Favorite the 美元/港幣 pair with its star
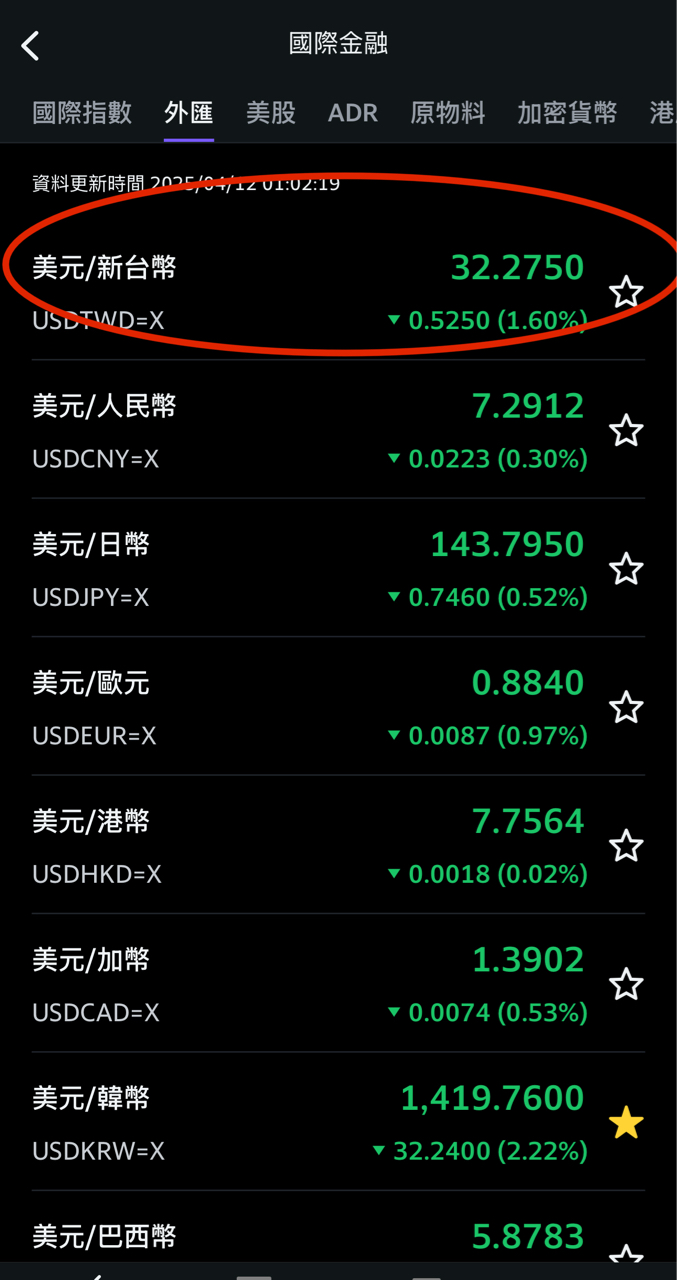This screenshot has width=677, height=1280. (626, 846)
